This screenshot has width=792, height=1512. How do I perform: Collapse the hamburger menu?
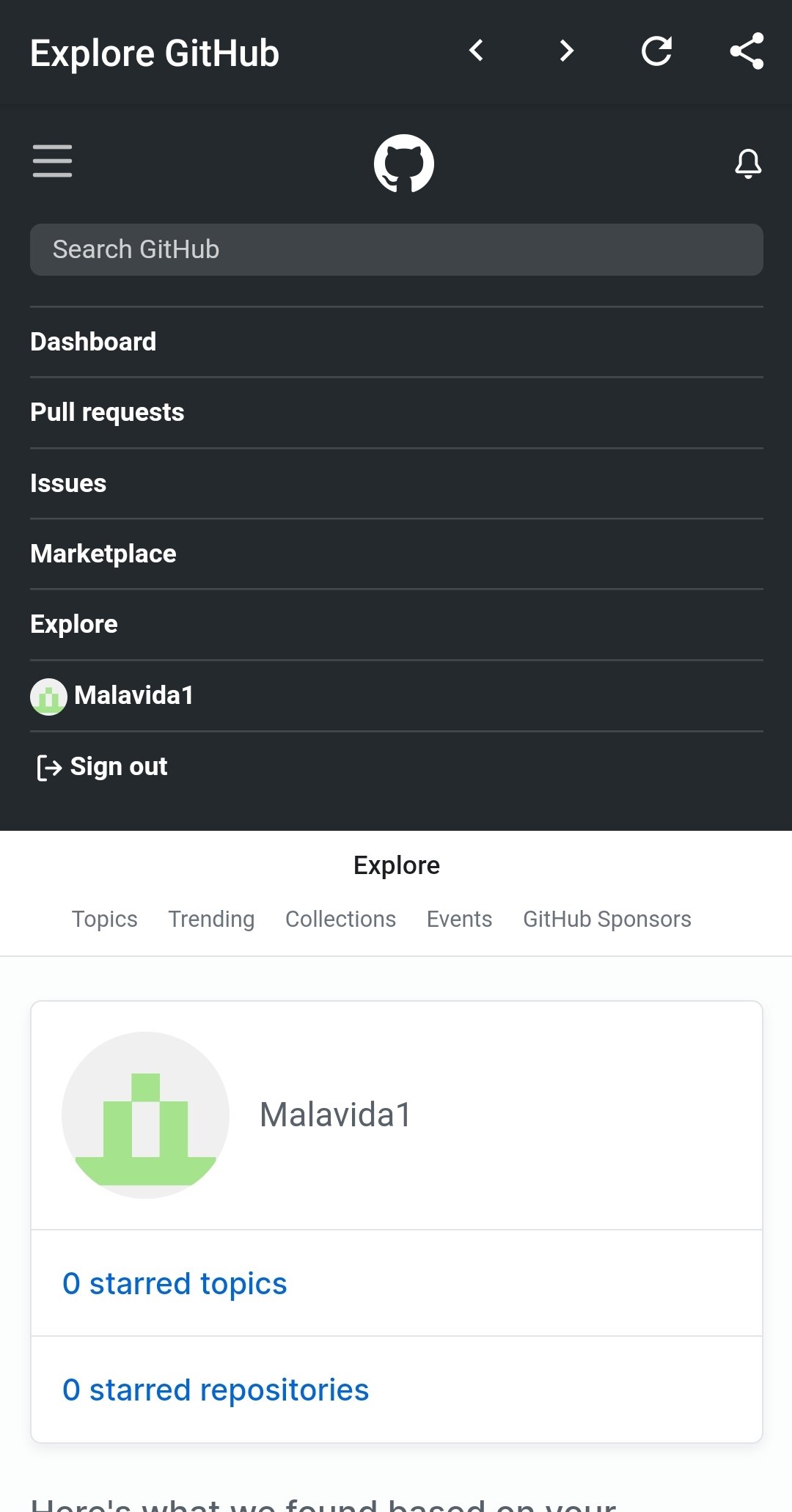coord(52,161)
